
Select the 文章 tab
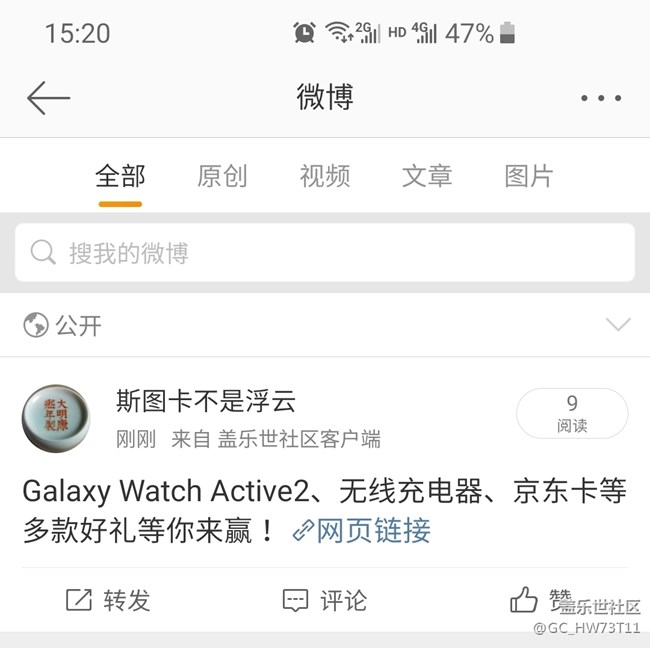(427, 177)
